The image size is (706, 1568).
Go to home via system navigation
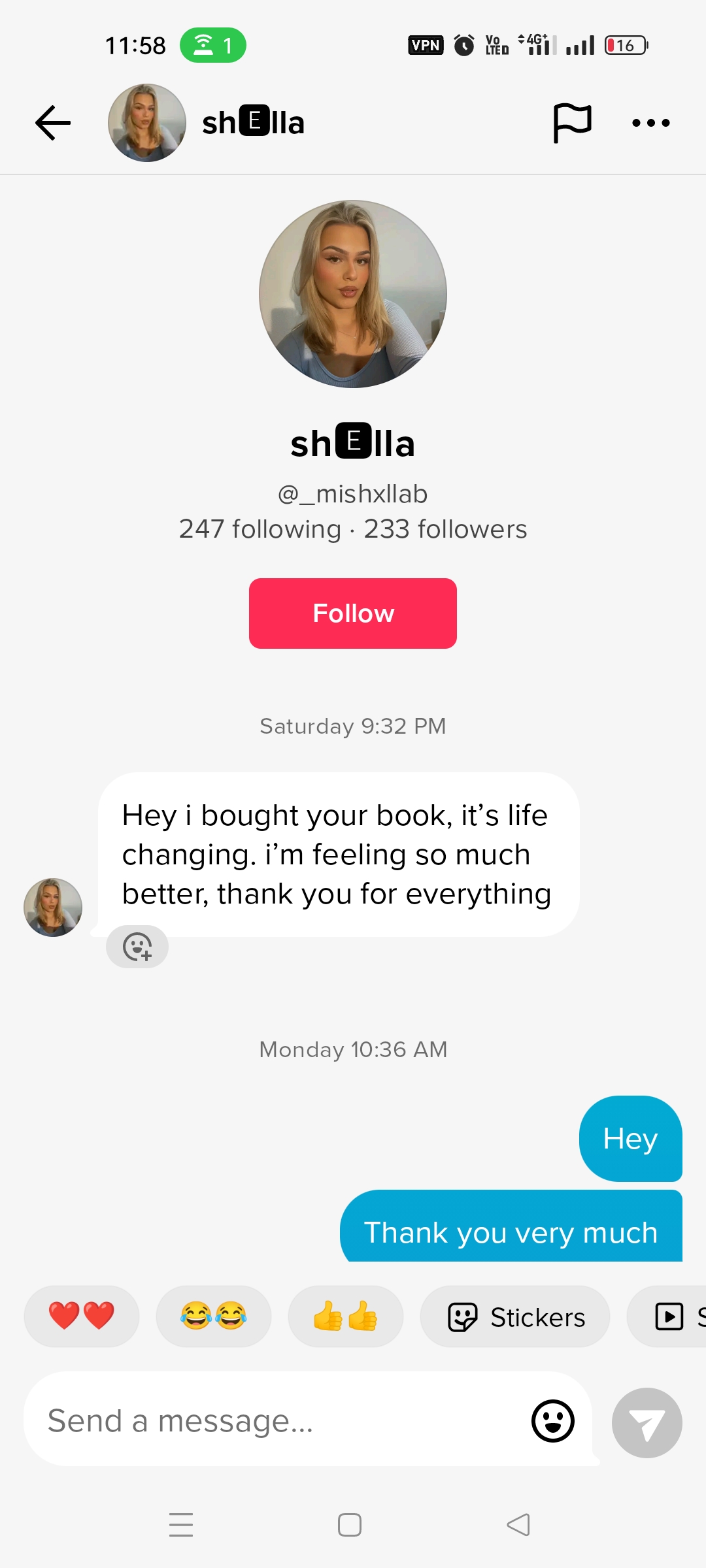click(x=350, y=1525)
